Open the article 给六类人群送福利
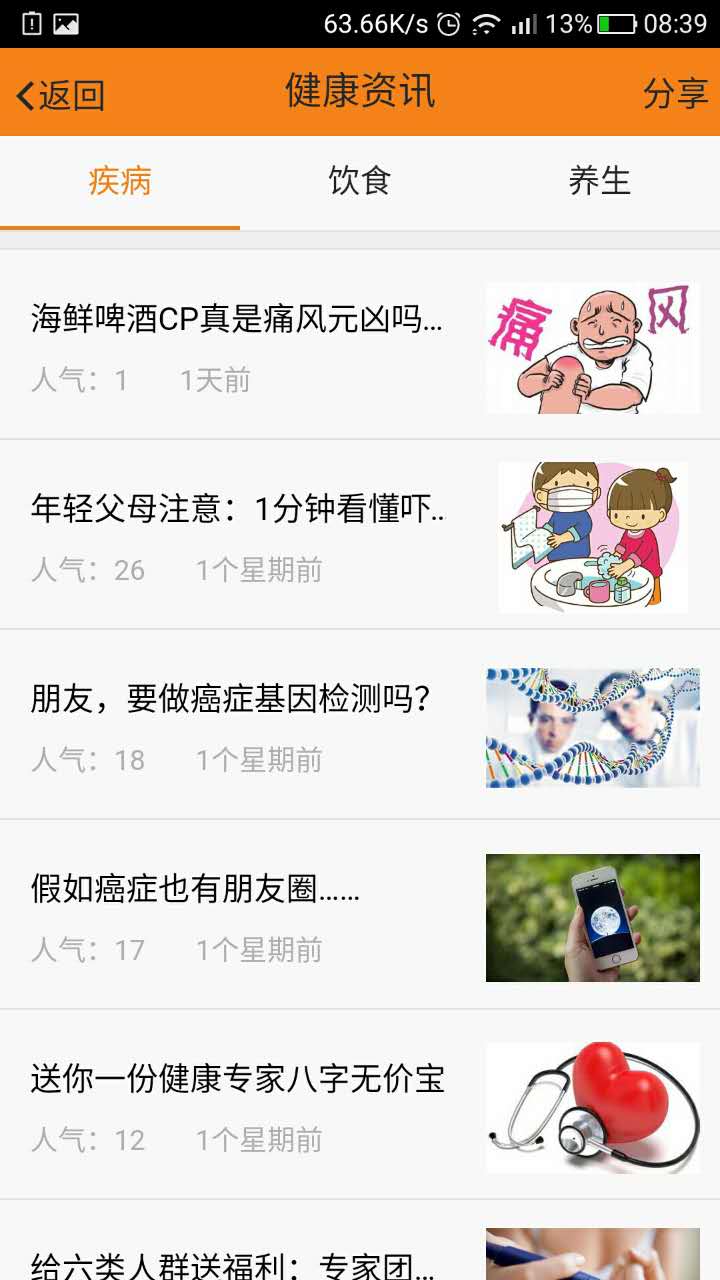Image resolution: width=720 pixels, height=1280 pixels. pos(233,1262)
